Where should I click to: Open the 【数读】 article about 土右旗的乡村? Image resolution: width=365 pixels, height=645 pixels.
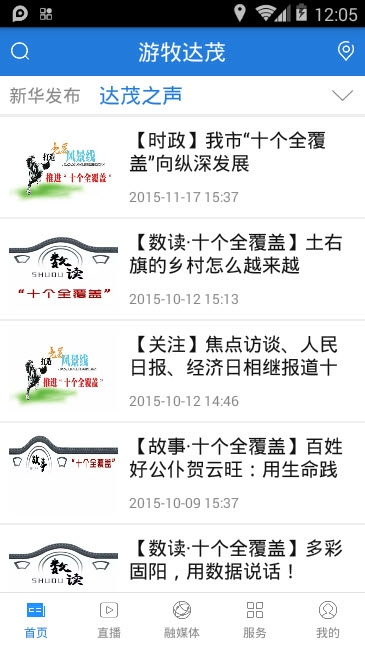pyautogui.click(x=182, y=269)
